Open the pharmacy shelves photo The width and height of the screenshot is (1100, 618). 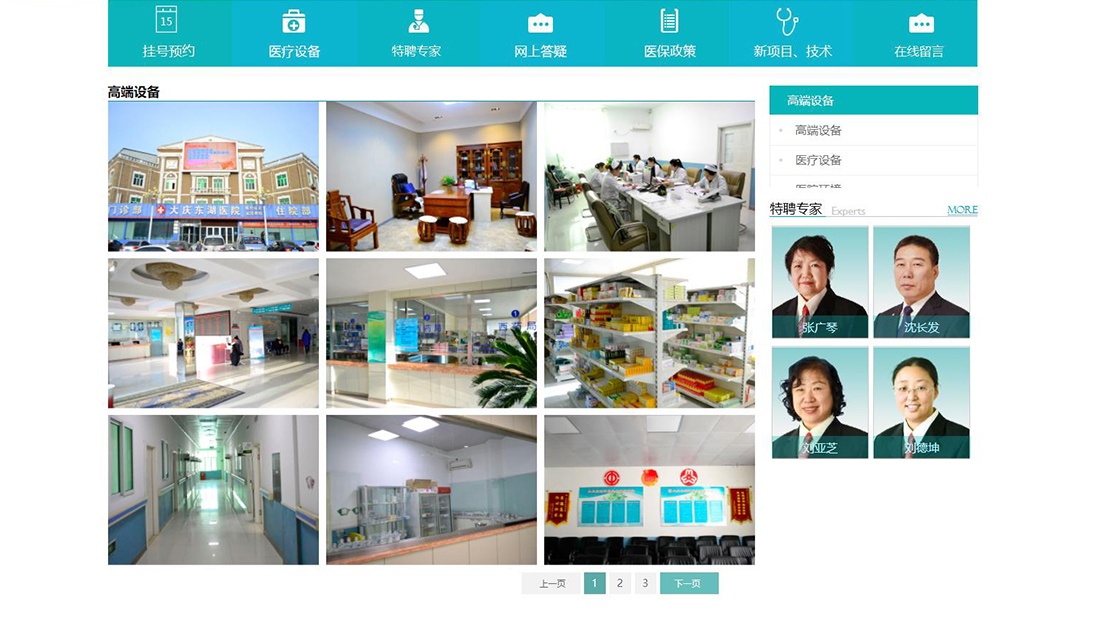tap(649, 333)
